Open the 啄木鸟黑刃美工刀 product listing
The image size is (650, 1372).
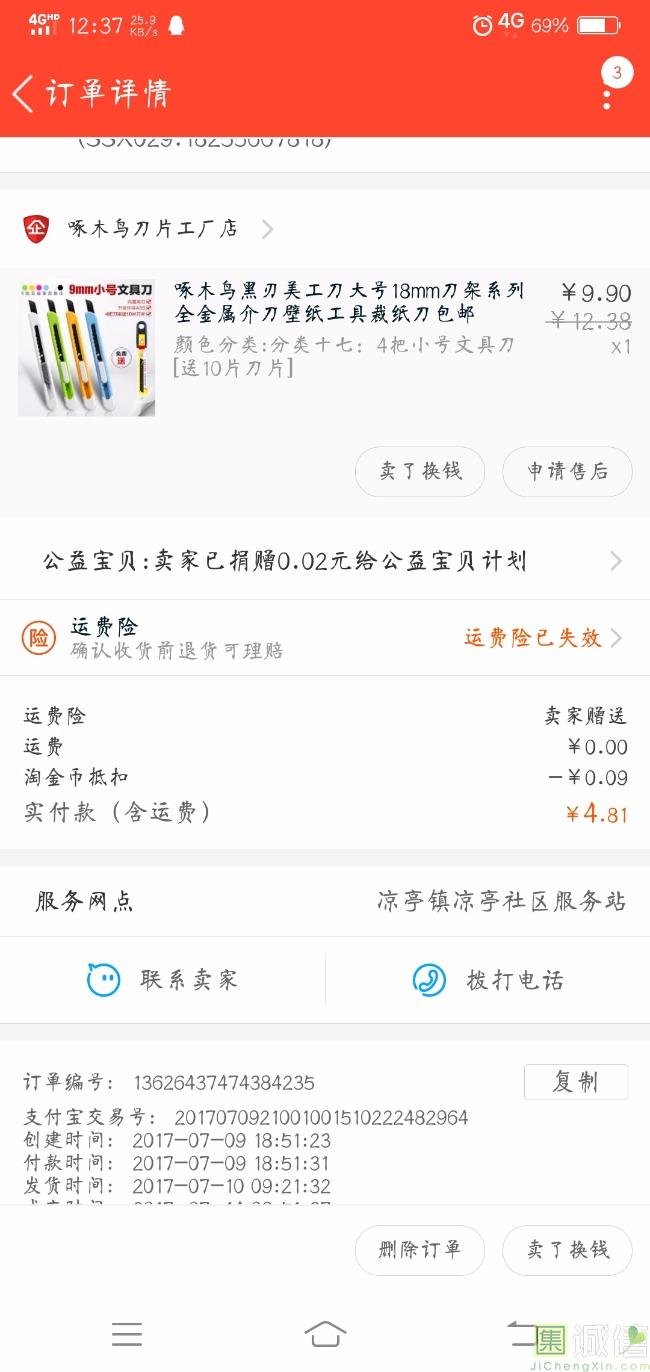coord(348,302)
